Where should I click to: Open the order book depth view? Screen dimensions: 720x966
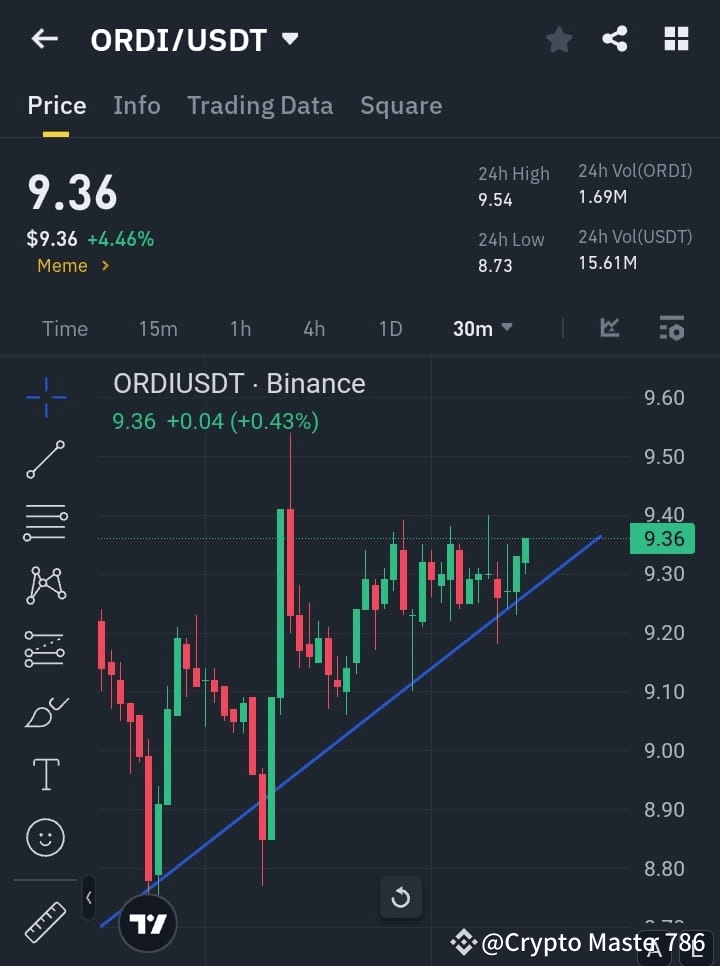(x=670, y=328)
